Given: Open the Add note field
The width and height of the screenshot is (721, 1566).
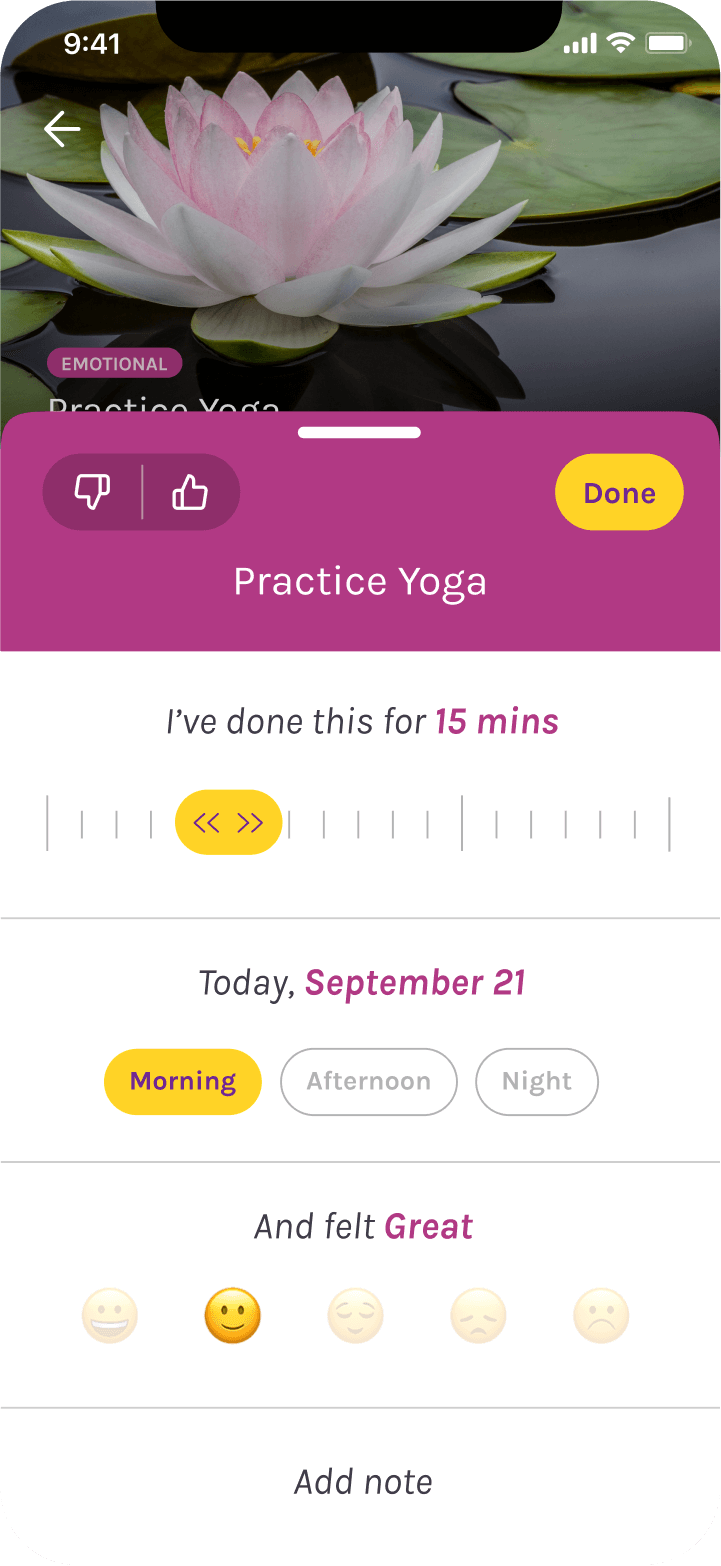Looking at the screenshot, I should pos(362,1481).
